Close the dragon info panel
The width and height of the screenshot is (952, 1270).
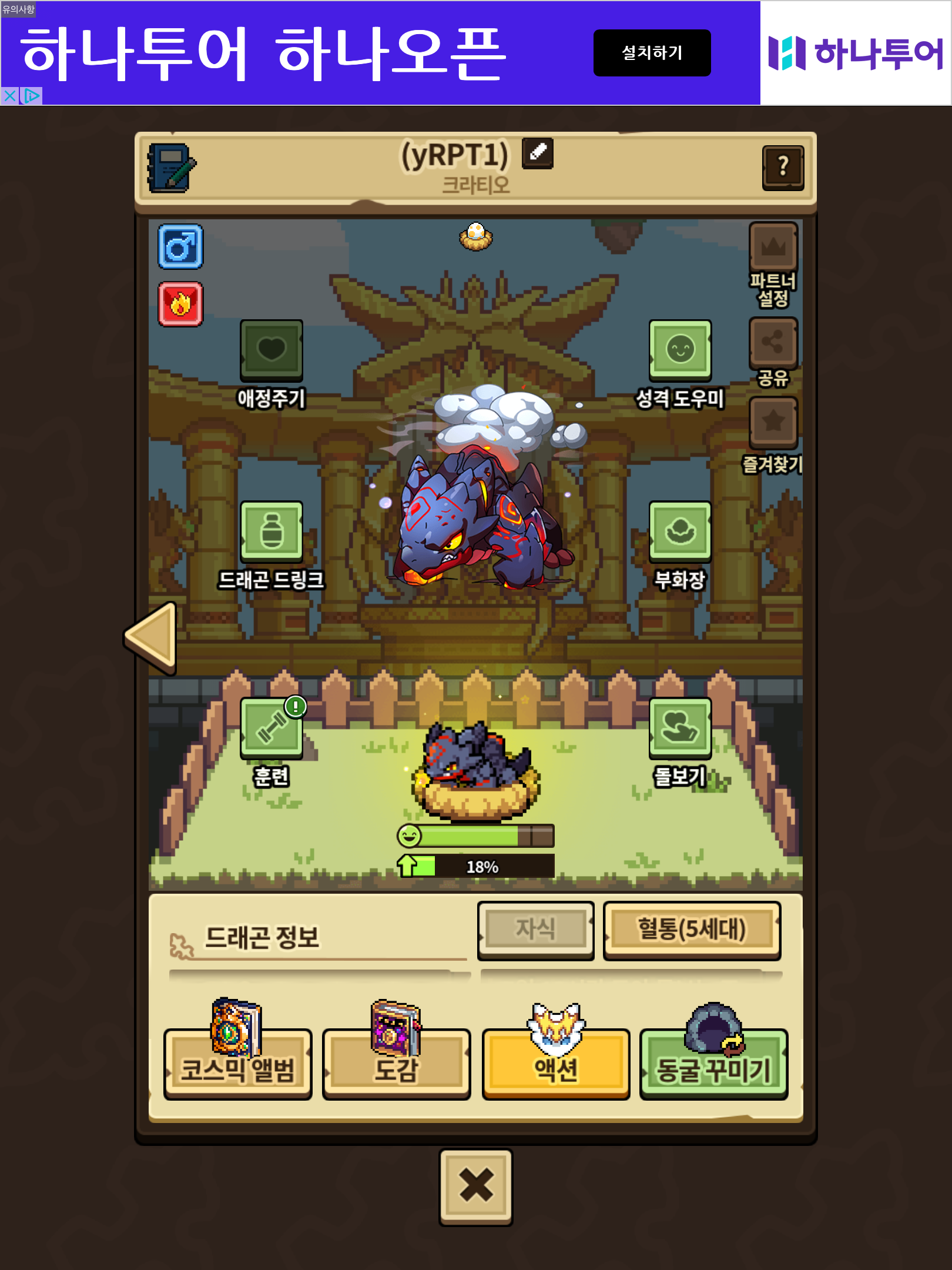475,1186
